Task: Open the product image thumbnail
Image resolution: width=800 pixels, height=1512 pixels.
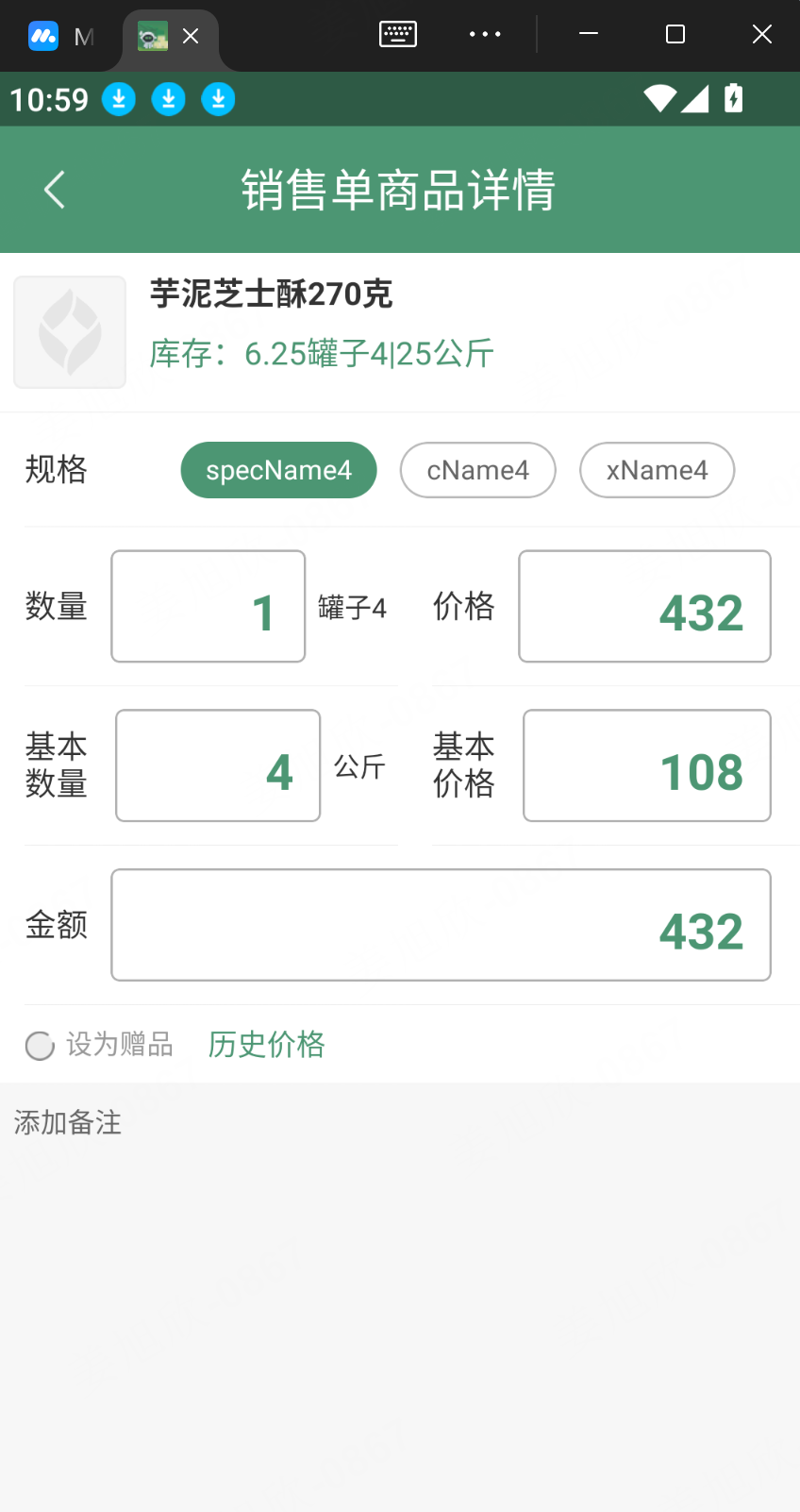Action: (x=70, y=332)
